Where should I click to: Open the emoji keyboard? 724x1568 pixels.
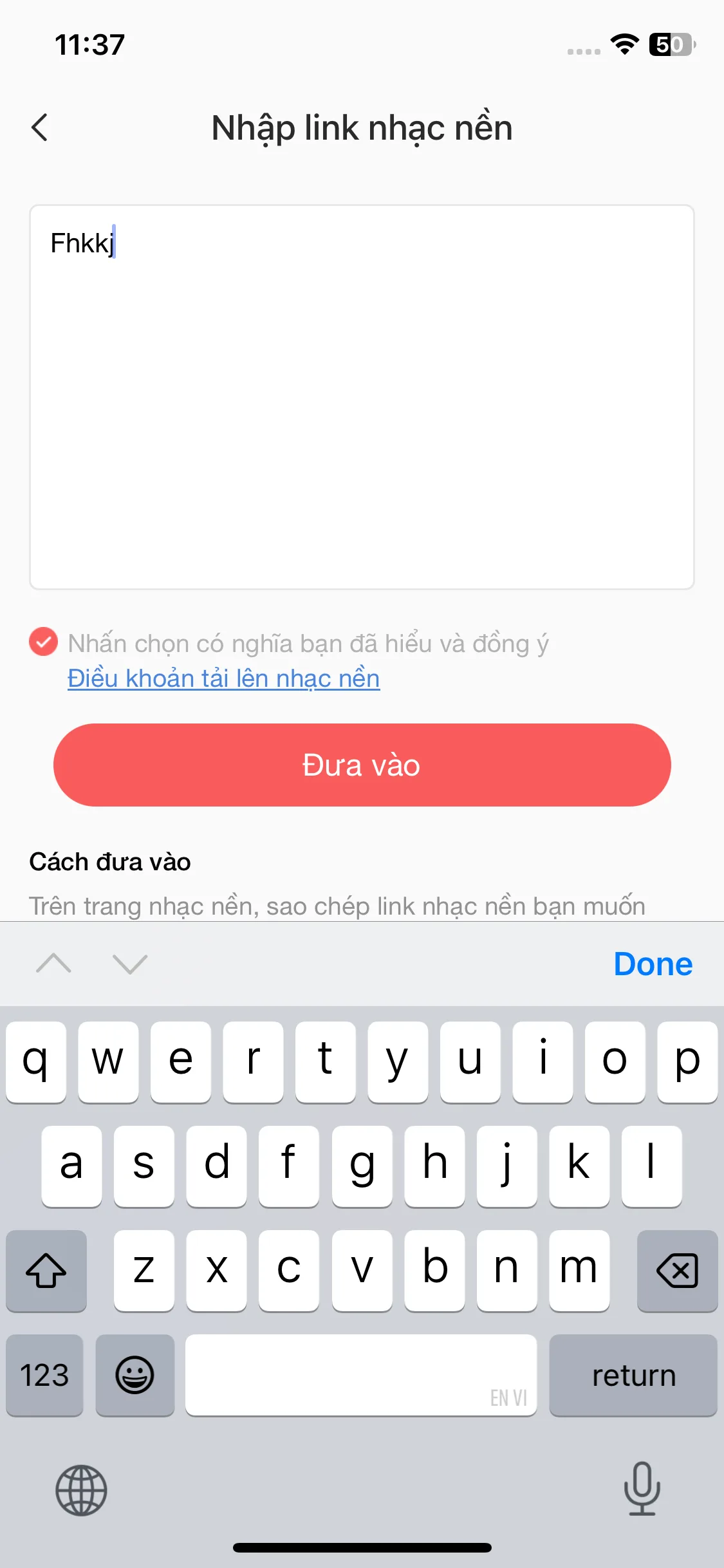[x=135, y=1375]
